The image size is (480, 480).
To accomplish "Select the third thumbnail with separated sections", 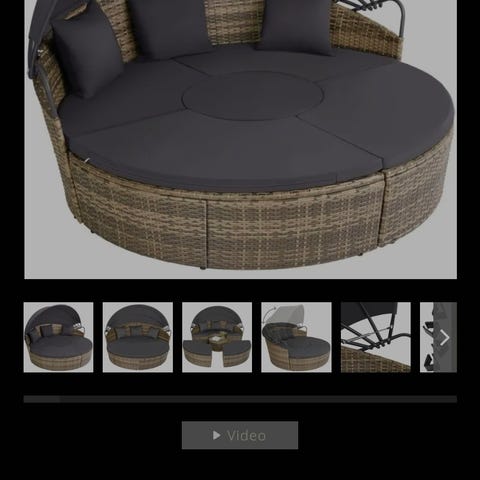I will [217, 337].
